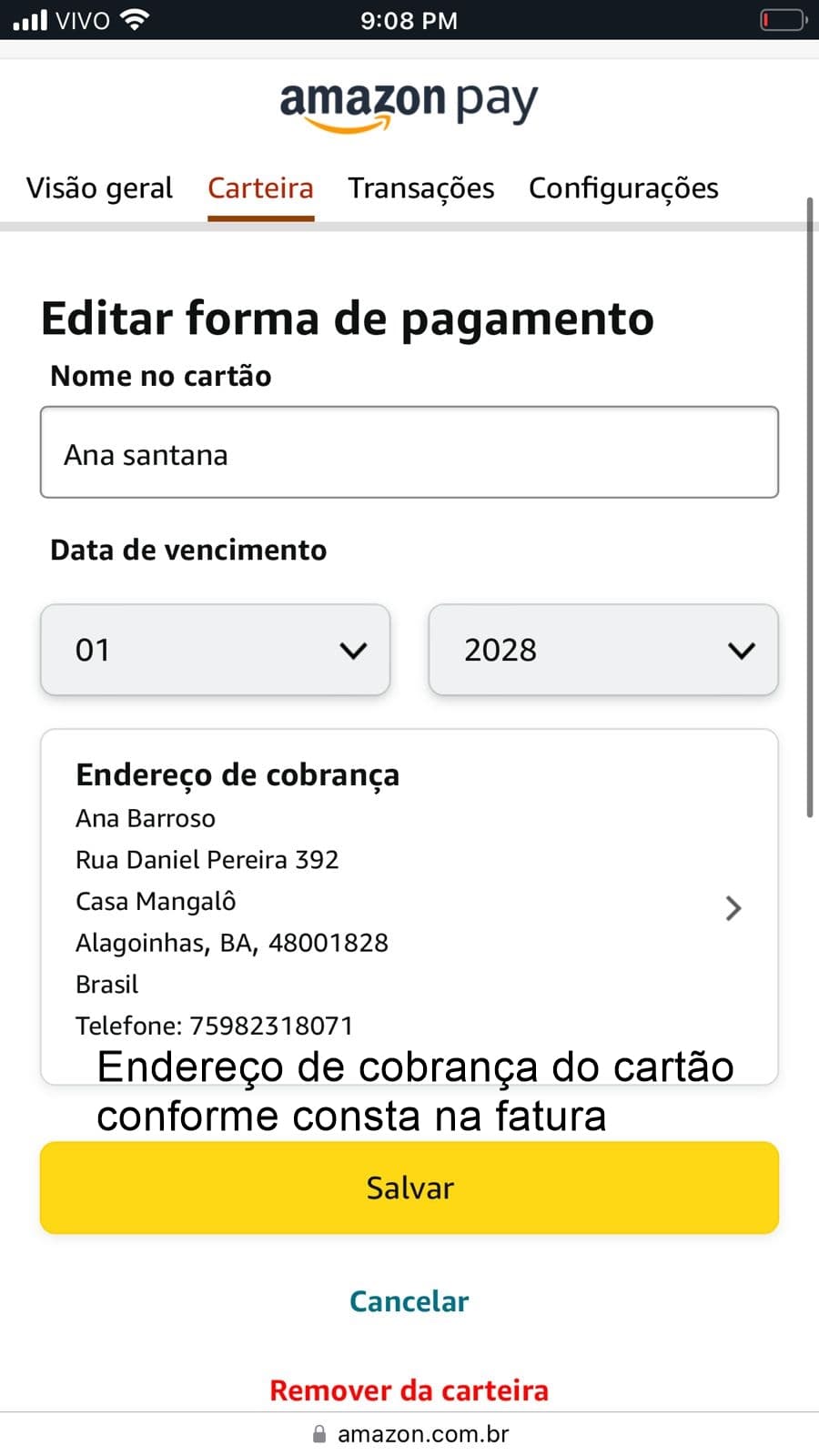Go to the Configurações tab
The image size is (819, 1456).
tap(623, 188)
